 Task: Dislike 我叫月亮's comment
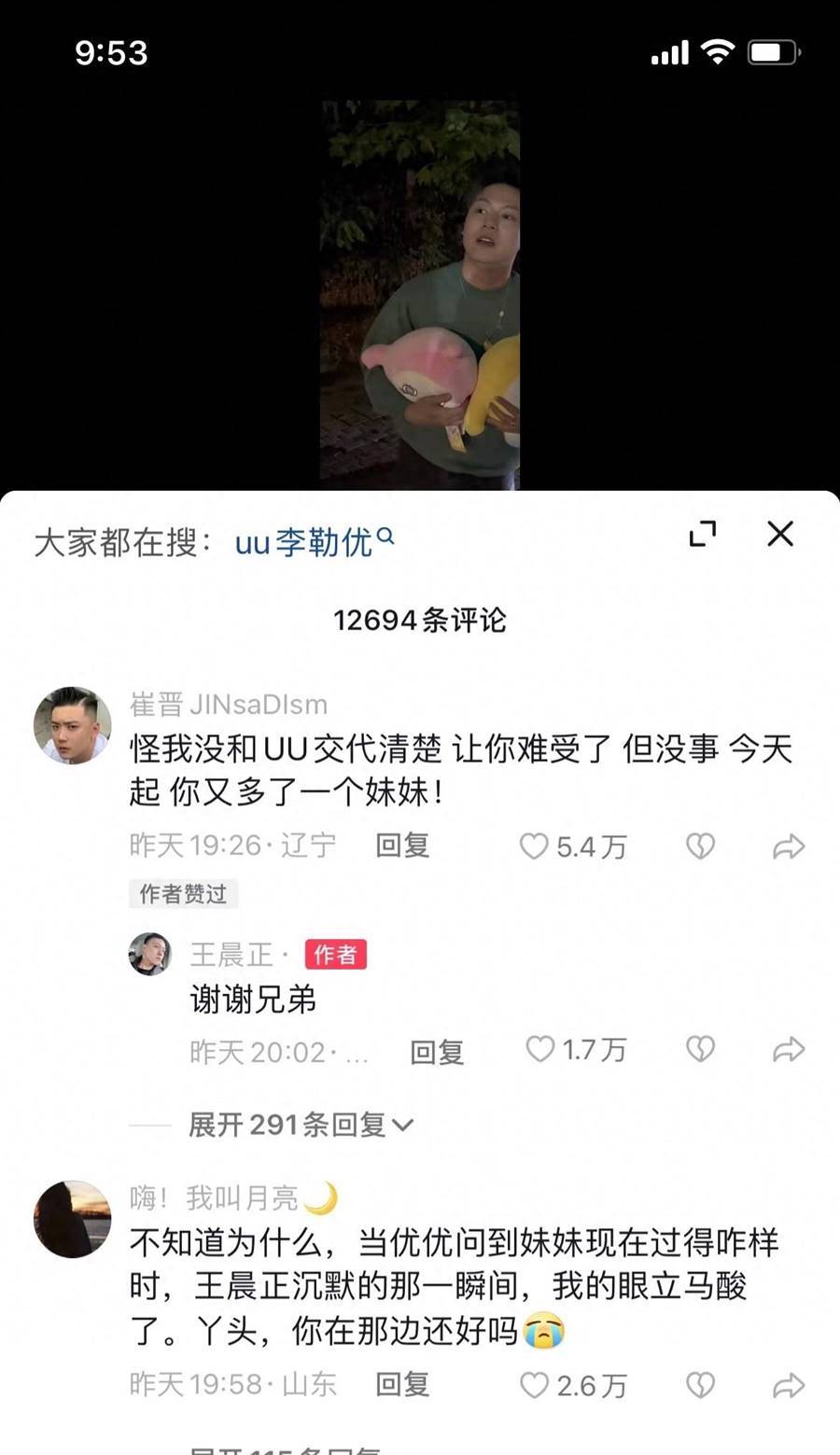coord(700,1385)
